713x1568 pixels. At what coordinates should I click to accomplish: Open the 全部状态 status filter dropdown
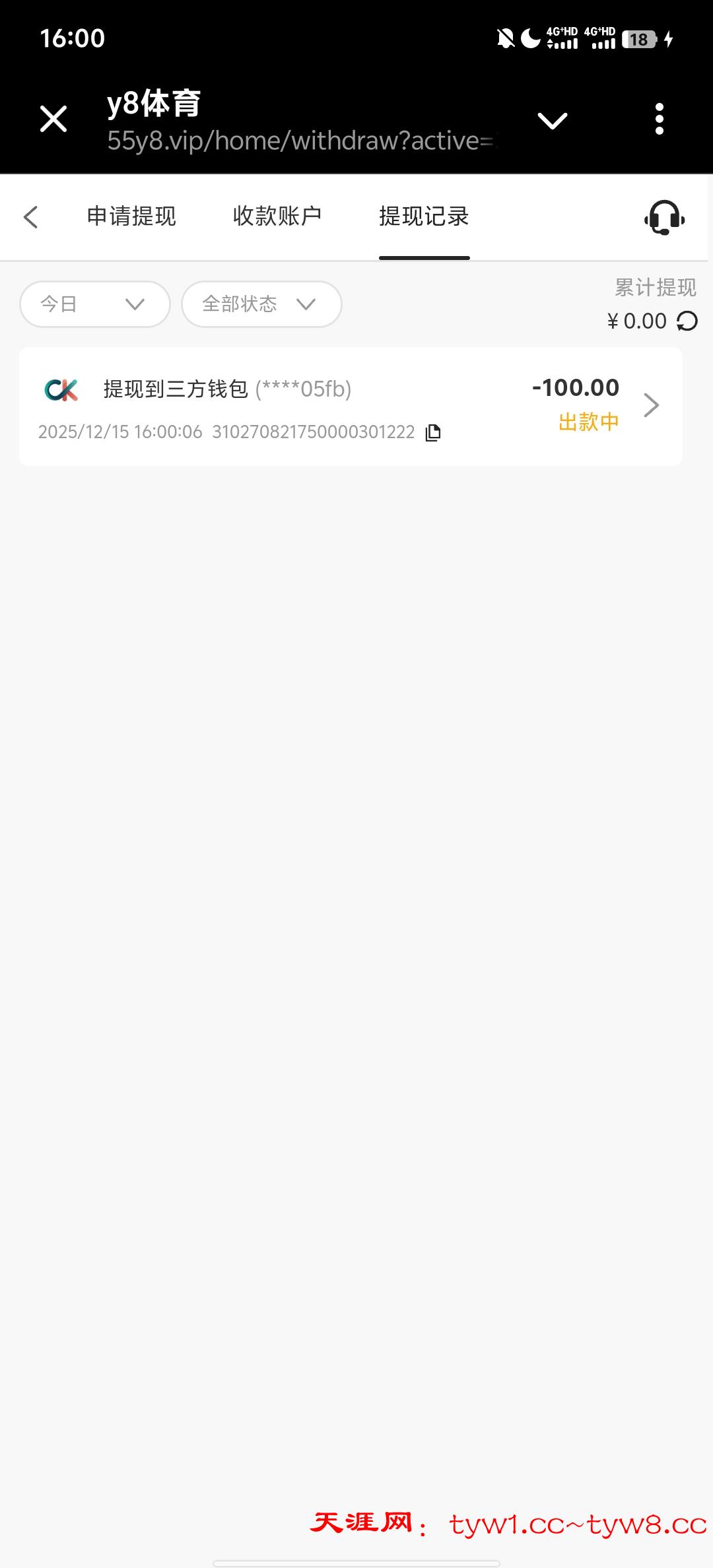tap(261, 304)
